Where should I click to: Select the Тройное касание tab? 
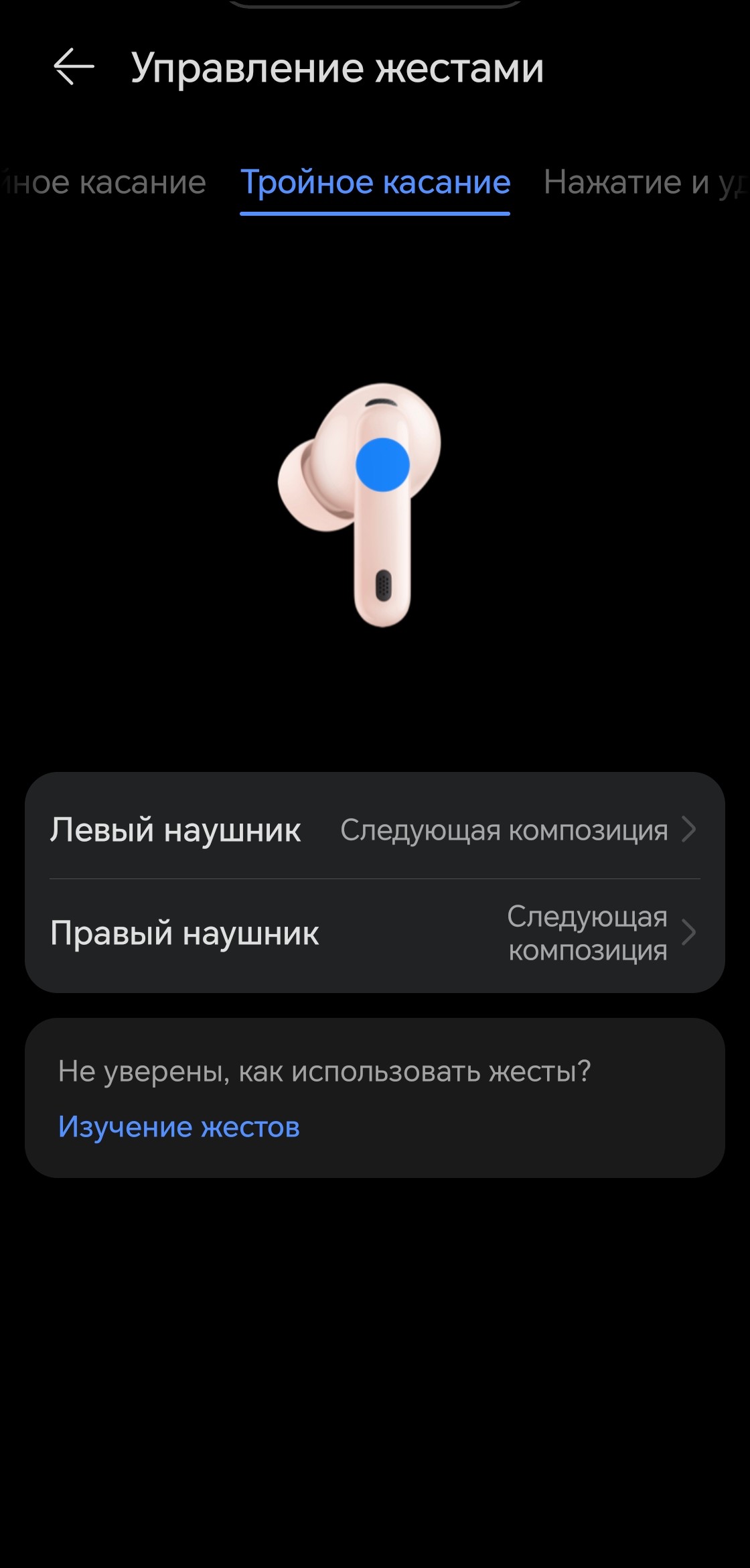tap(375, 182)
